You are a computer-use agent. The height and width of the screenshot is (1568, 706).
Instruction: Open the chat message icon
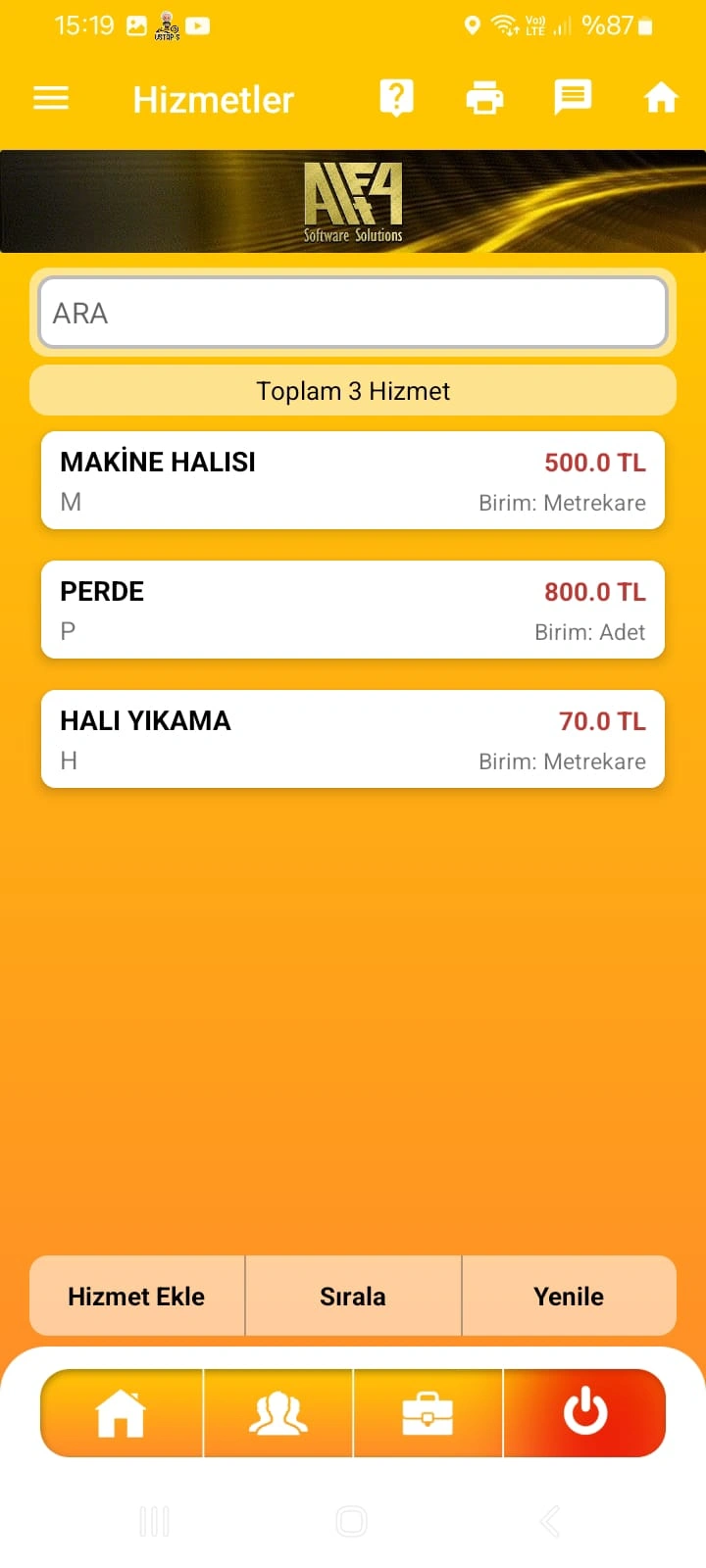click(572, 97)
